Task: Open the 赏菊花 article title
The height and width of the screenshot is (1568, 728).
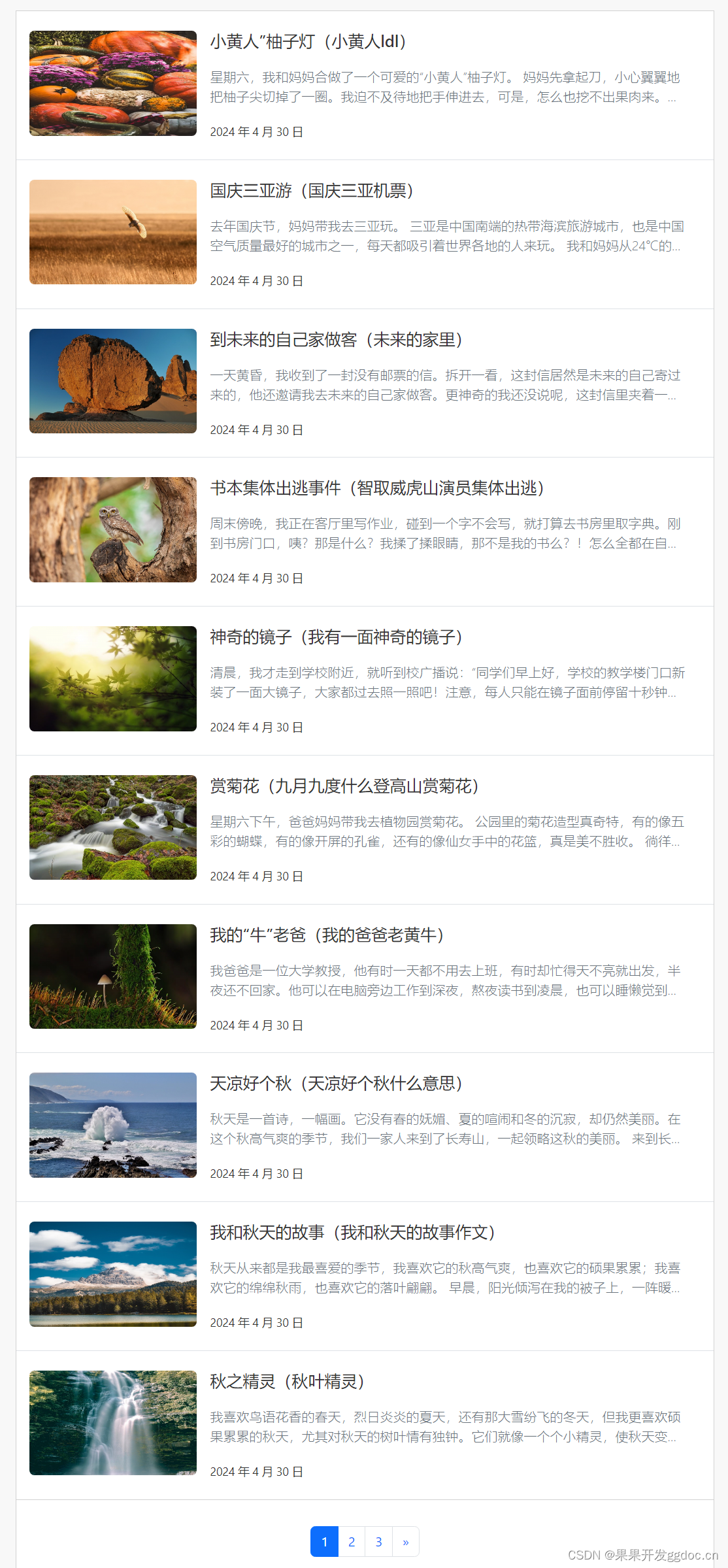Action: coord(344,786)
